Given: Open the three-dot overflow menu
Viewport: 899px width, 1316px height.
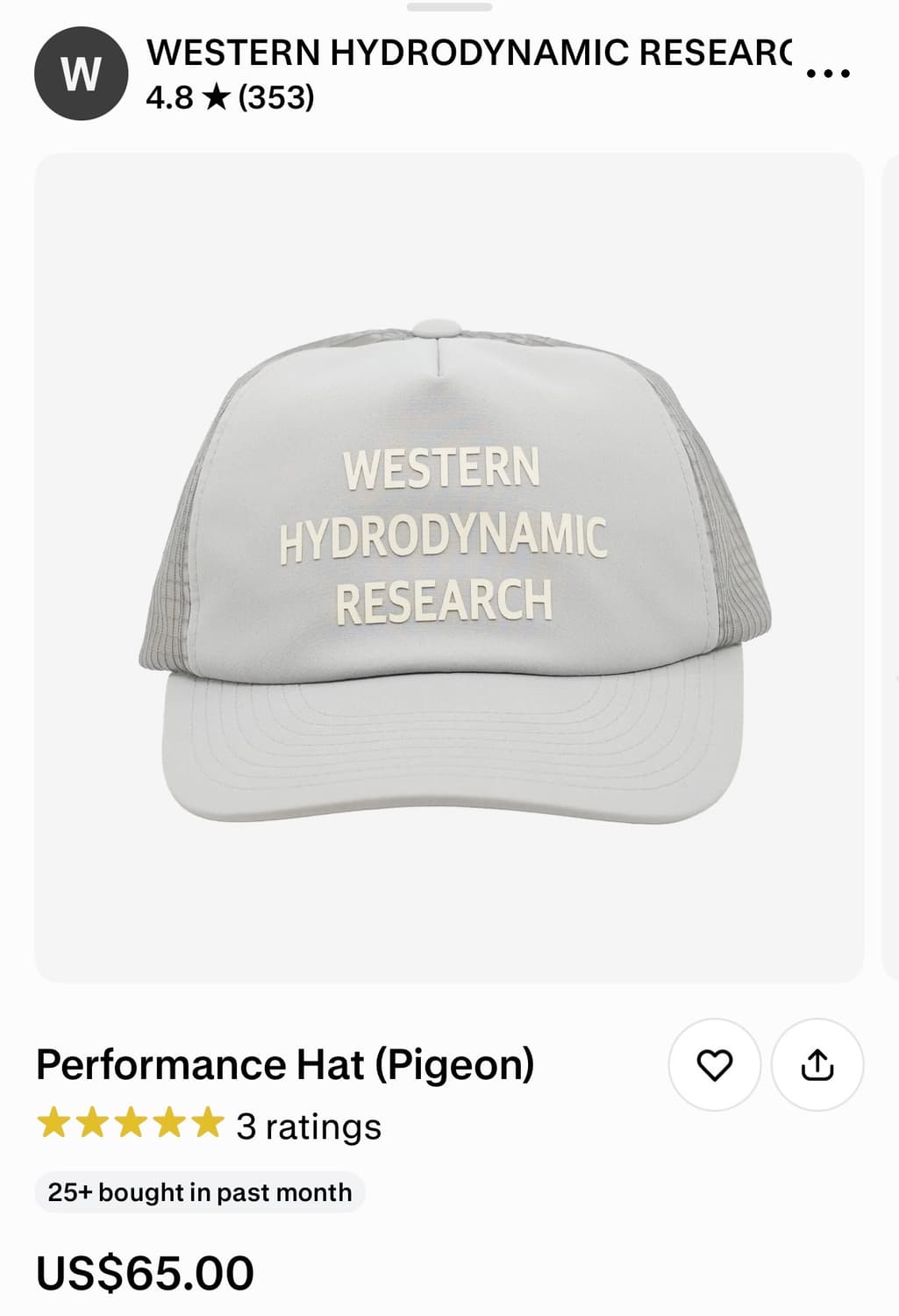Looking at the screenshot, I should click(x=830, y=75).
